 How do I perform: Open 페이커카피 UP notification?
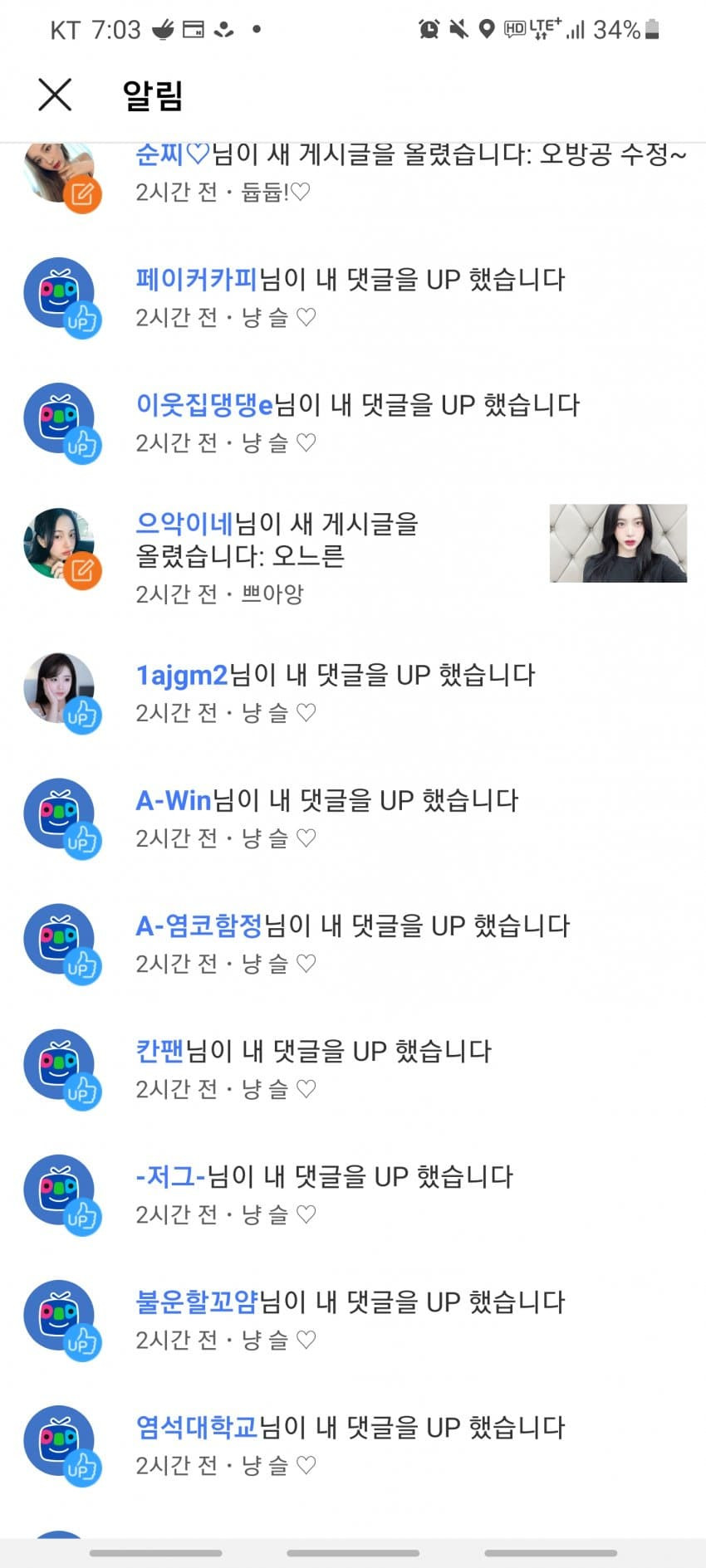(350, 296)
